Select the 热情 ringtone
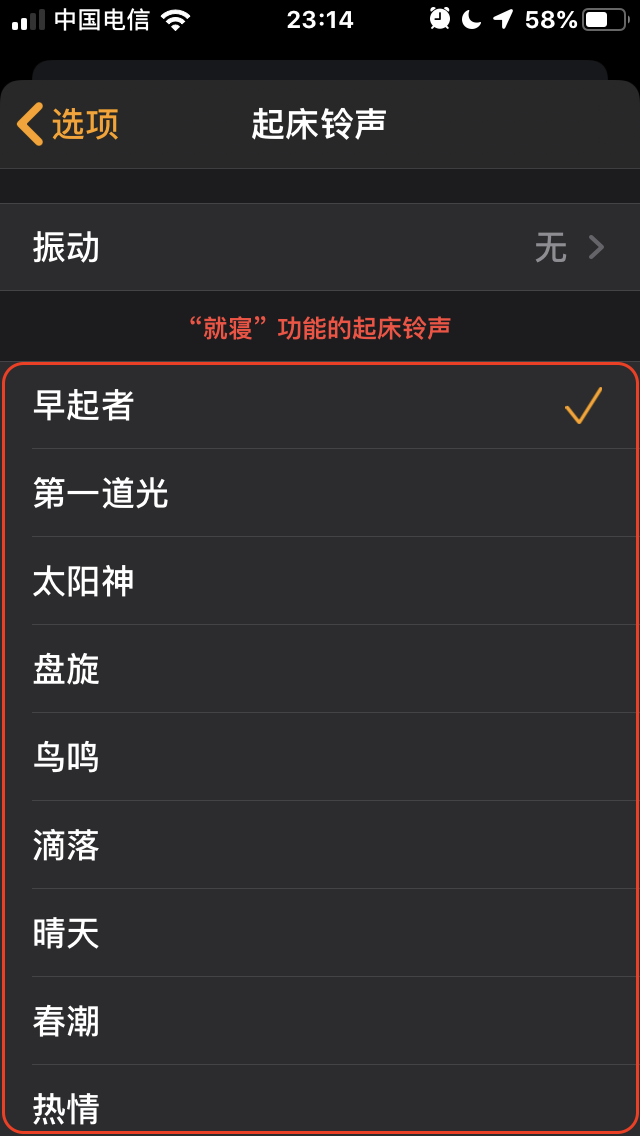 point(320,1106)
